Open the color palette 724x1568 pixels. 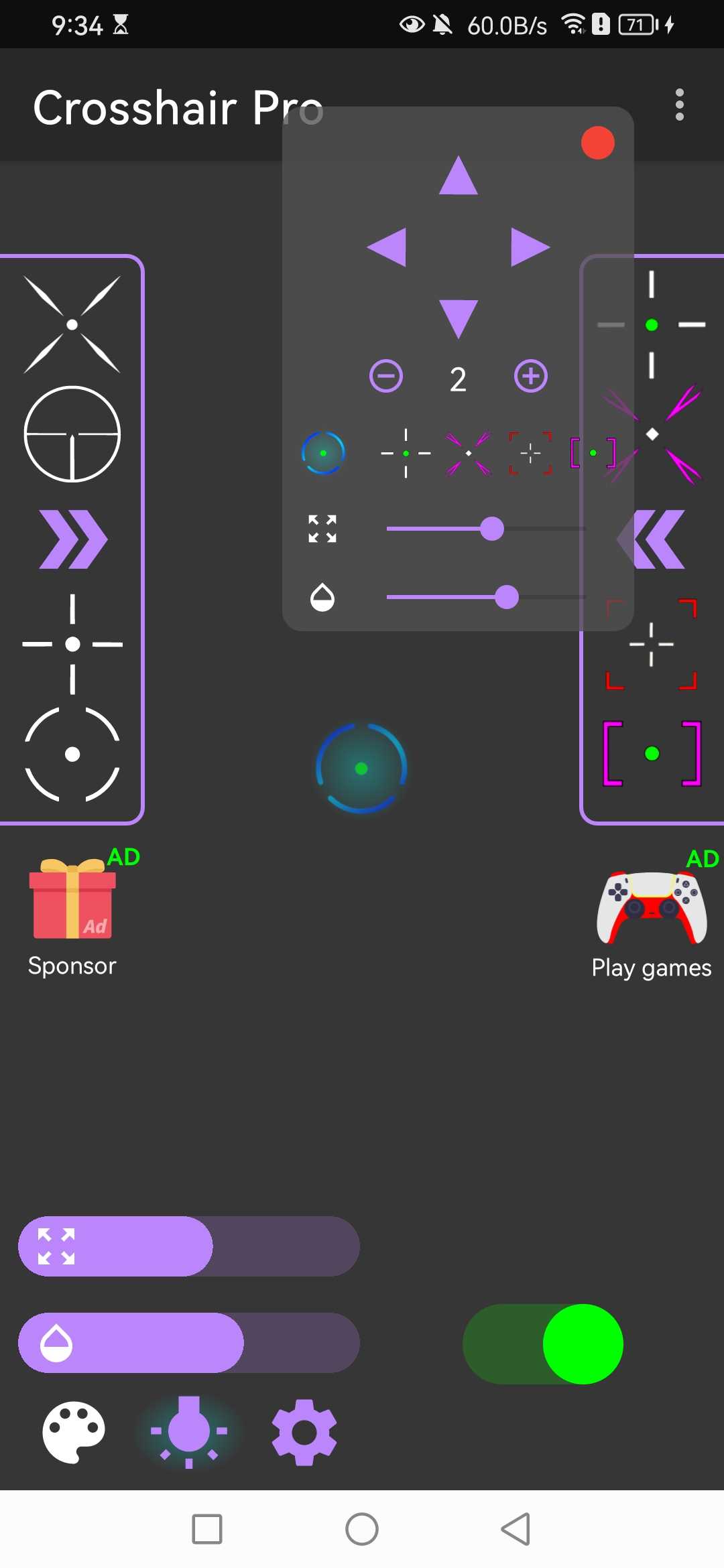(x=74, y=1431)
